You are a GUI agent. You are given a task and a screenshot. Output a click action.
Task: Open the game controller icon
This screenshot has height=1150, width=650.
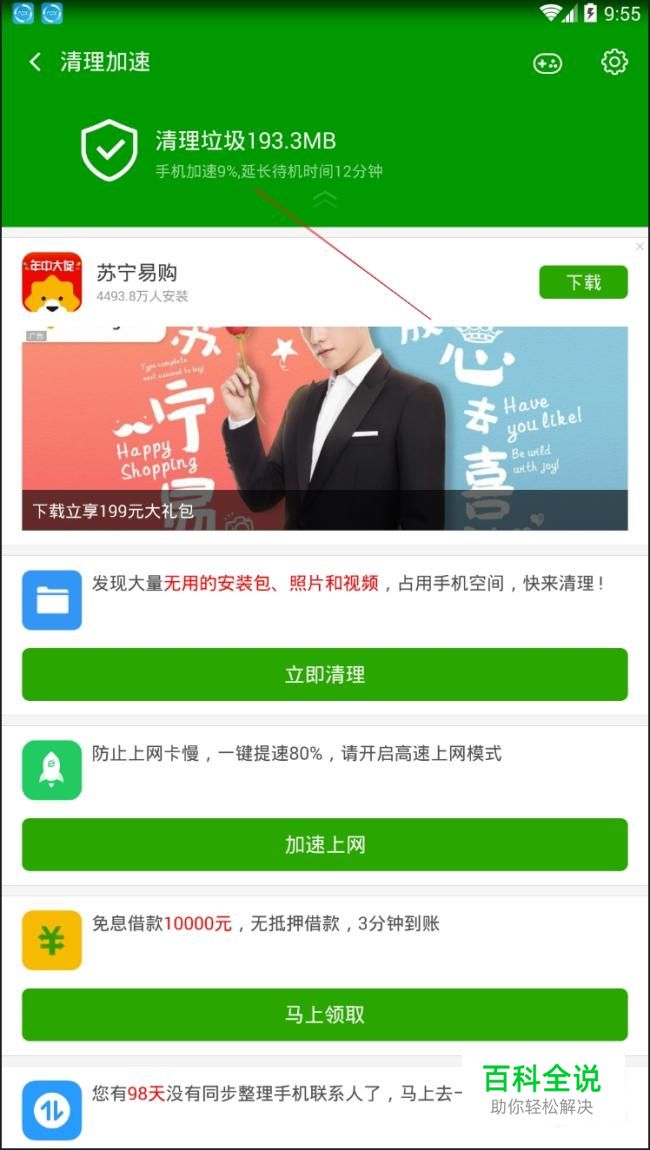[x=547, y=63]
